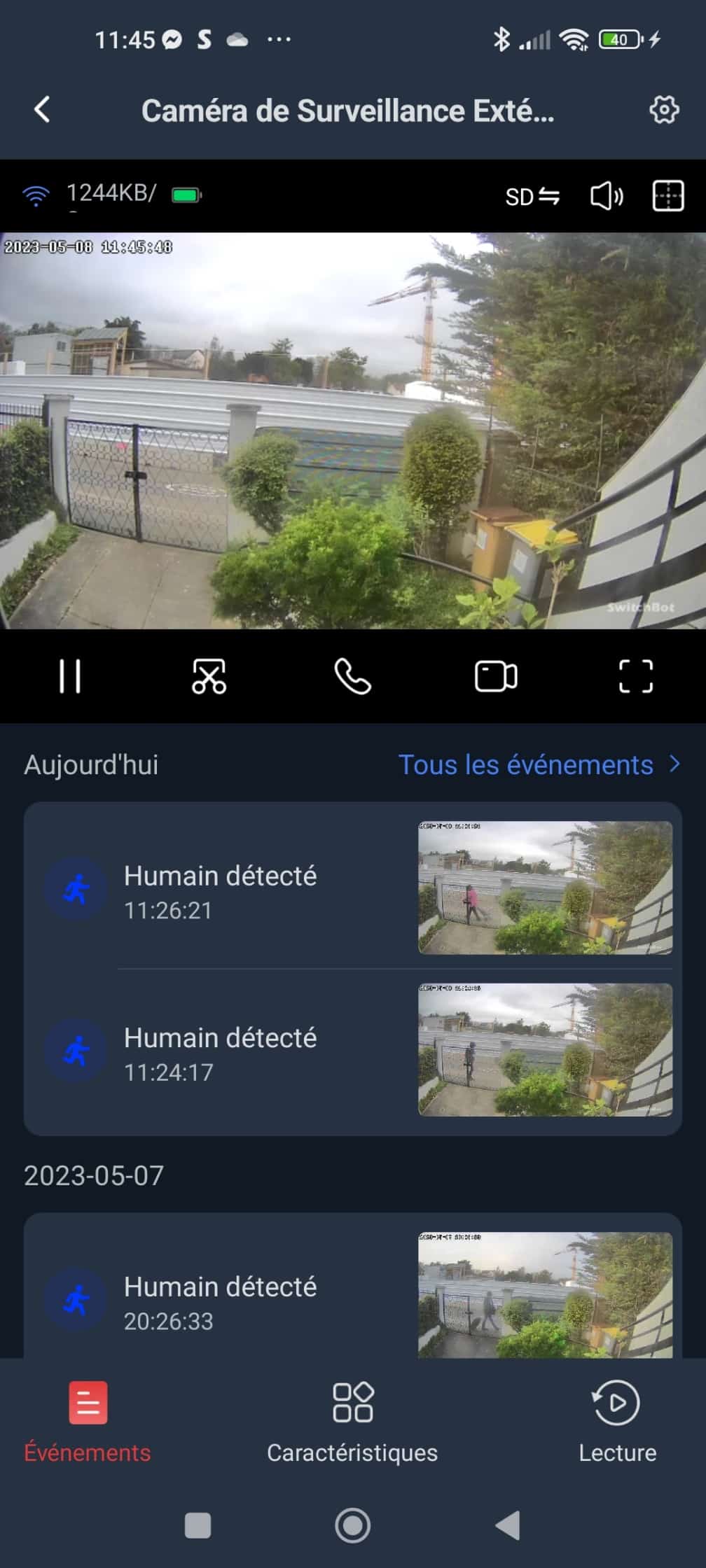The width and height of the screenshot is (706, 1568).
Task: Start a two-way call with the phone icon
Action: pos(352,676)
